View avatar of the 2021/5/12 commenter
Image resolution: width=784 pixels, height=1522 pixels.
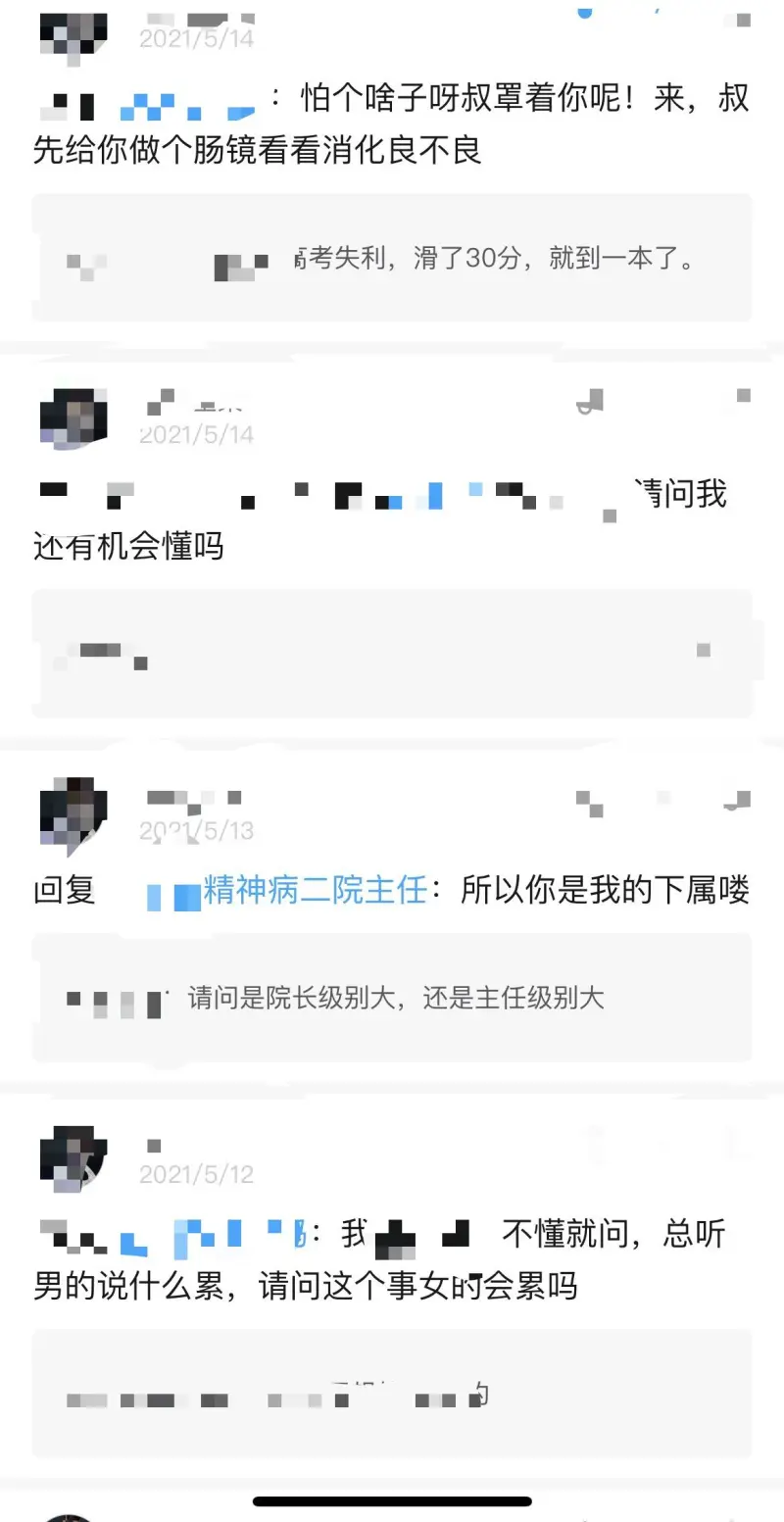73,1158
